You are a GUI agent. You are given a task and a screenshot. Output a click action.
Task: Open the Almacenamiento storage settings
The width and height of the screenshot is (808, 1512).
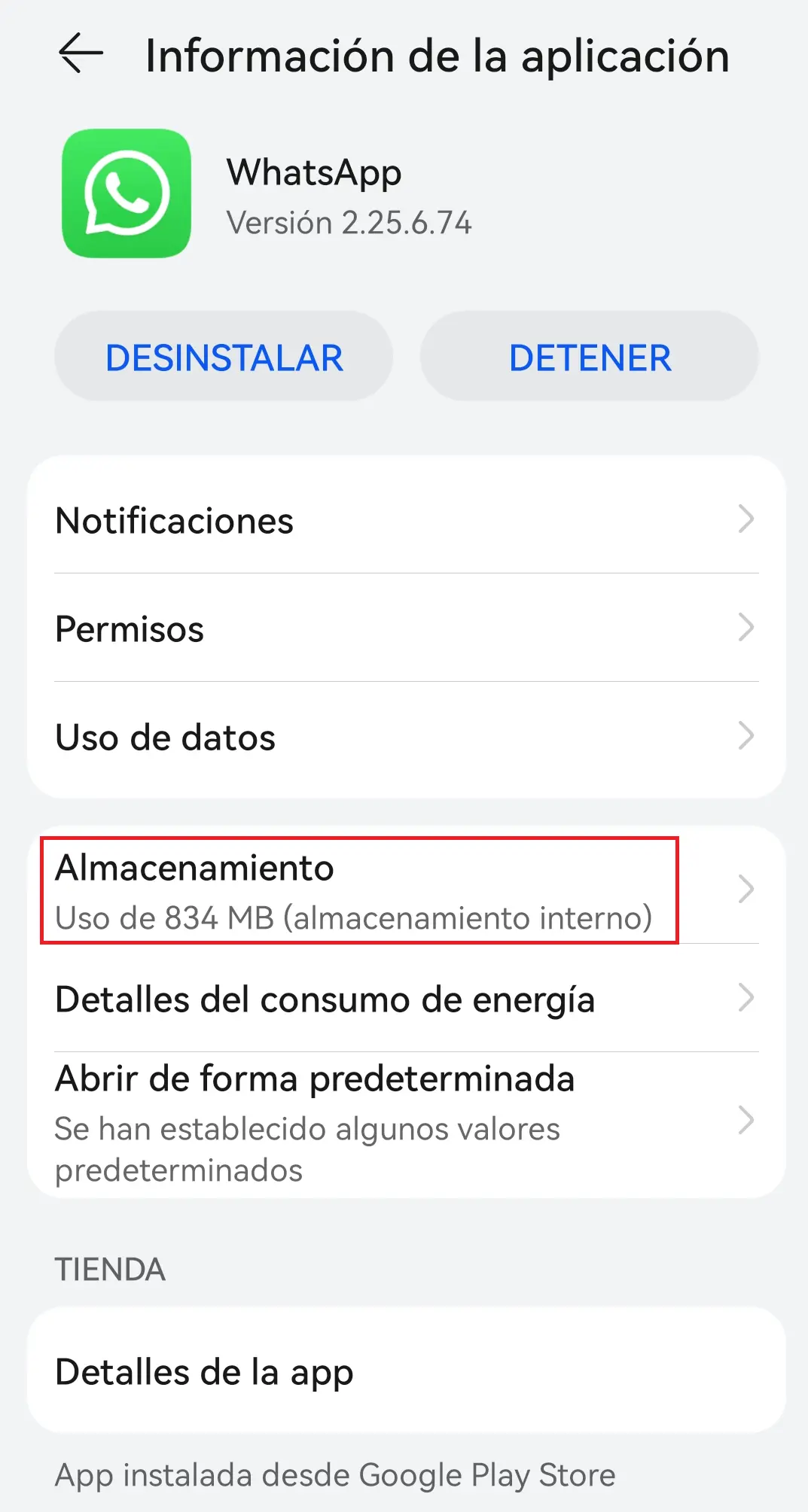pos(301,889)
